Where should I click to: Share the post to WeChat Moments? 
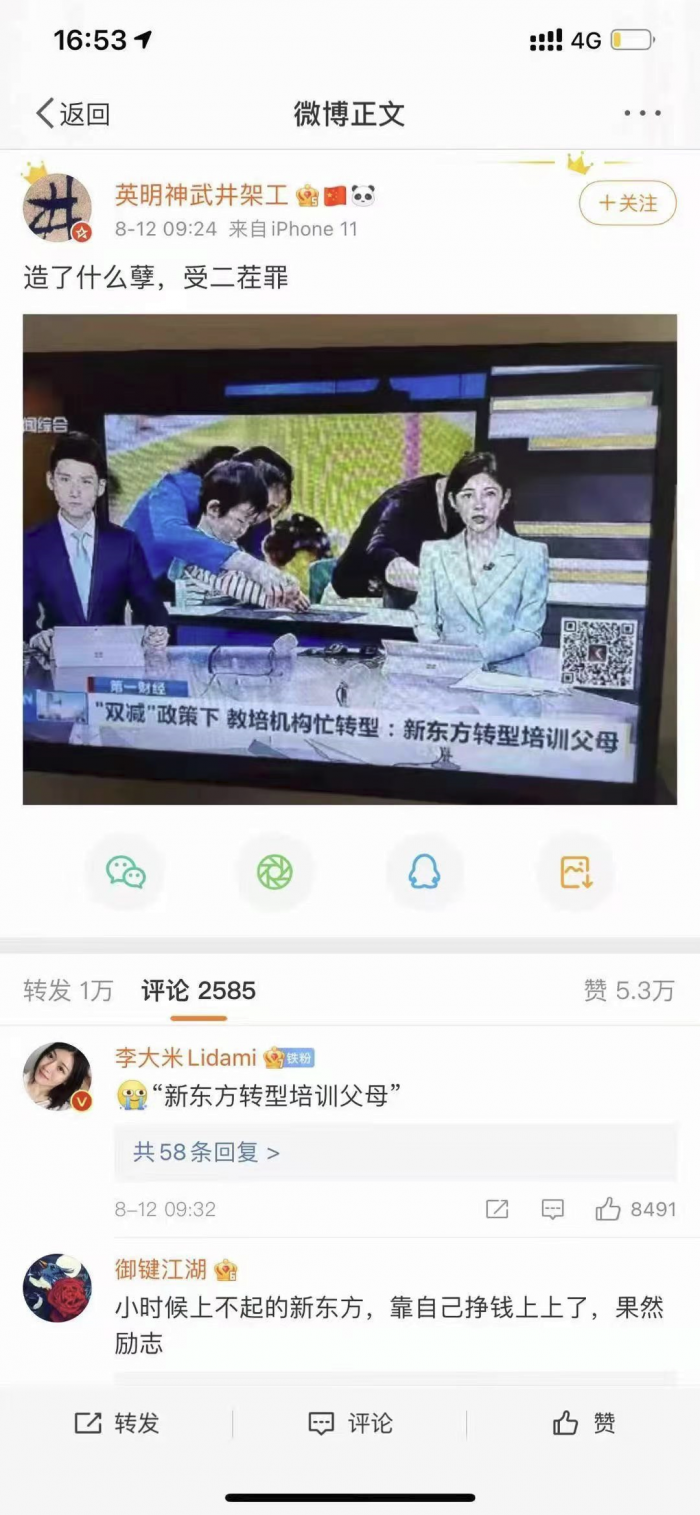point(275,872)
